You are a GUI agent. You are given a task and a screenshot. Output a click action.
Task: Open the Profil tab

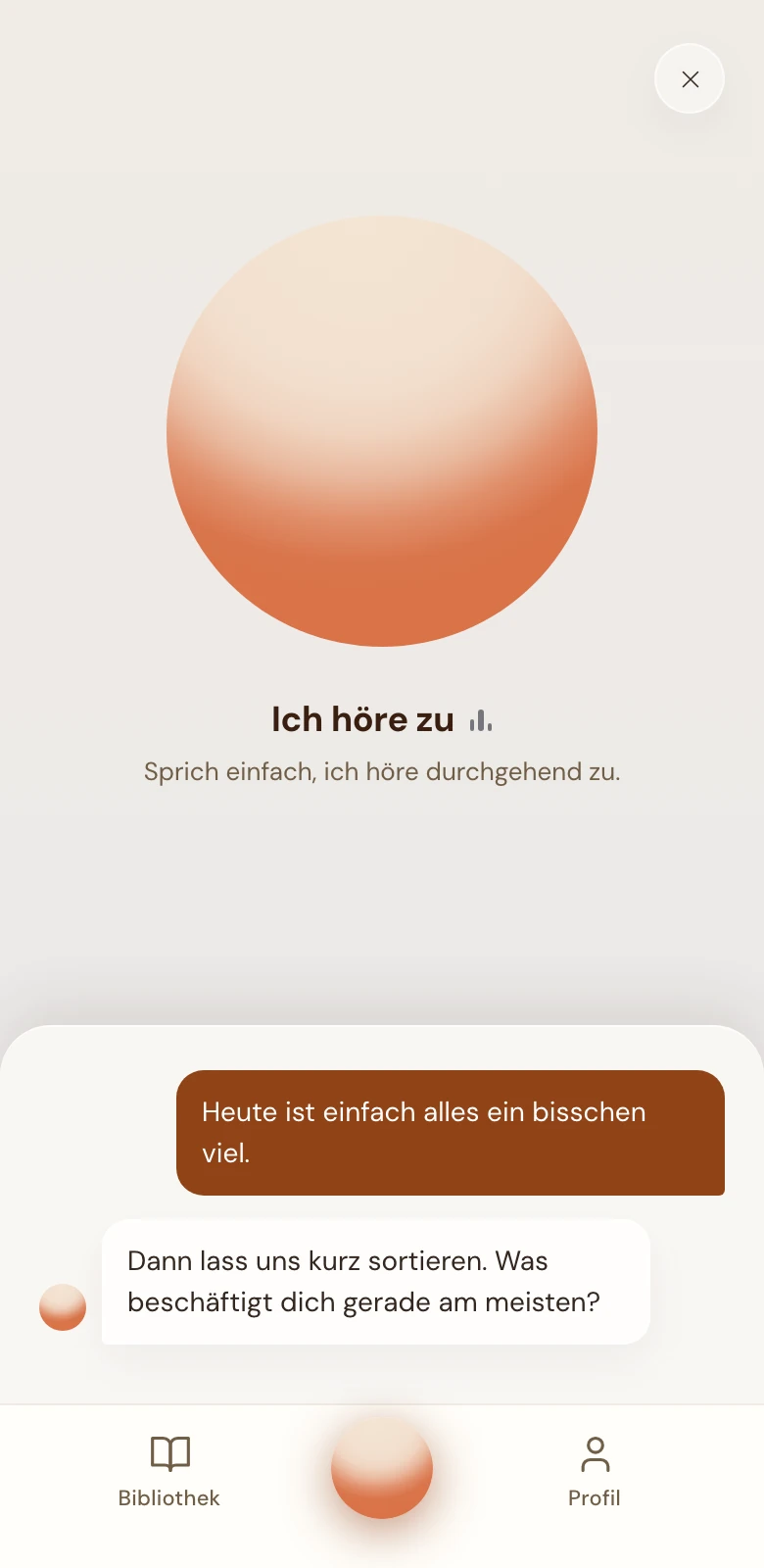coord(595,1472)
